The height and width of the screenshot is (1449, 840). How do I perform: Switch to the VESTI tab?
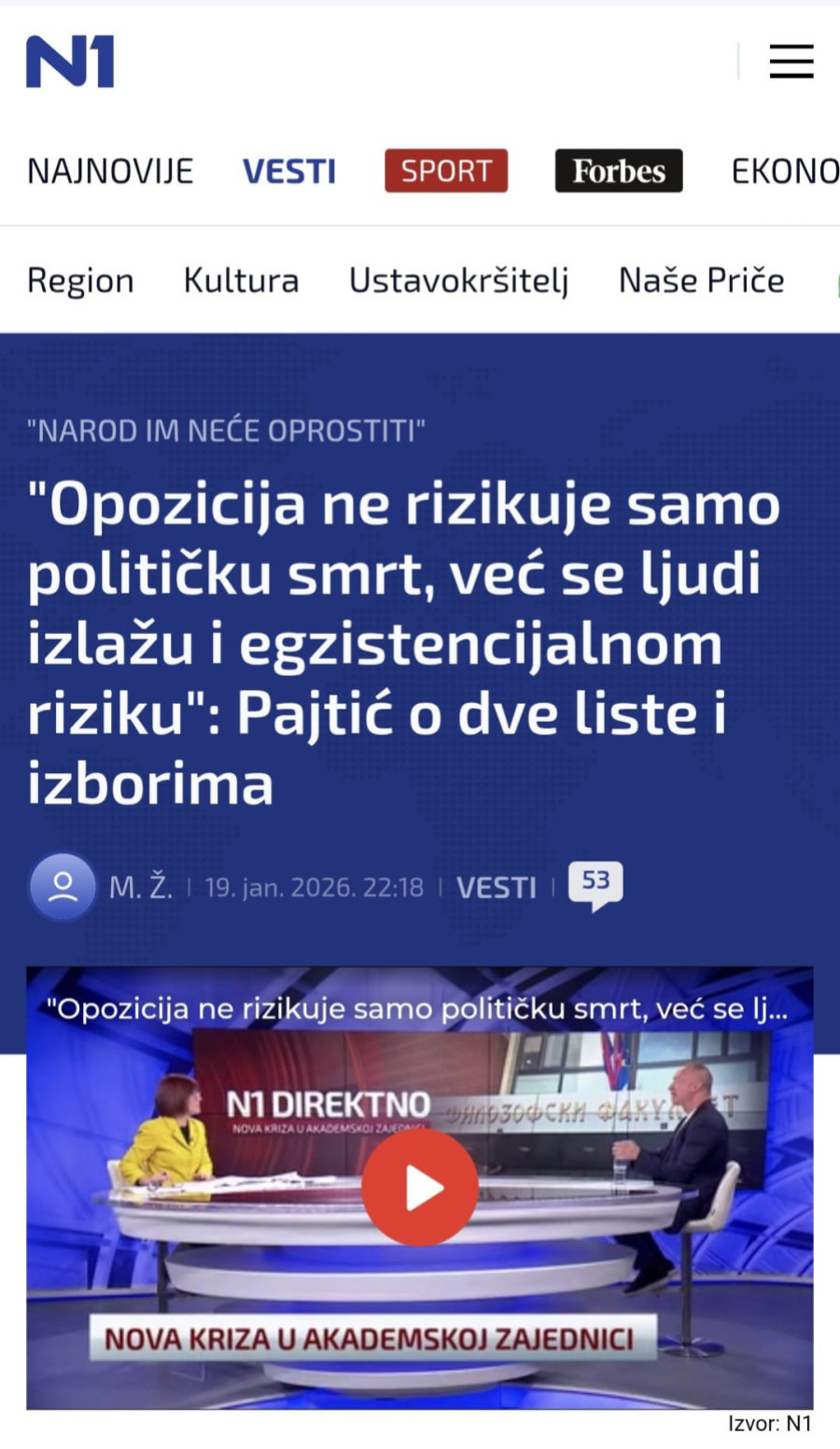pyautogui.click(x=289, y=170)
